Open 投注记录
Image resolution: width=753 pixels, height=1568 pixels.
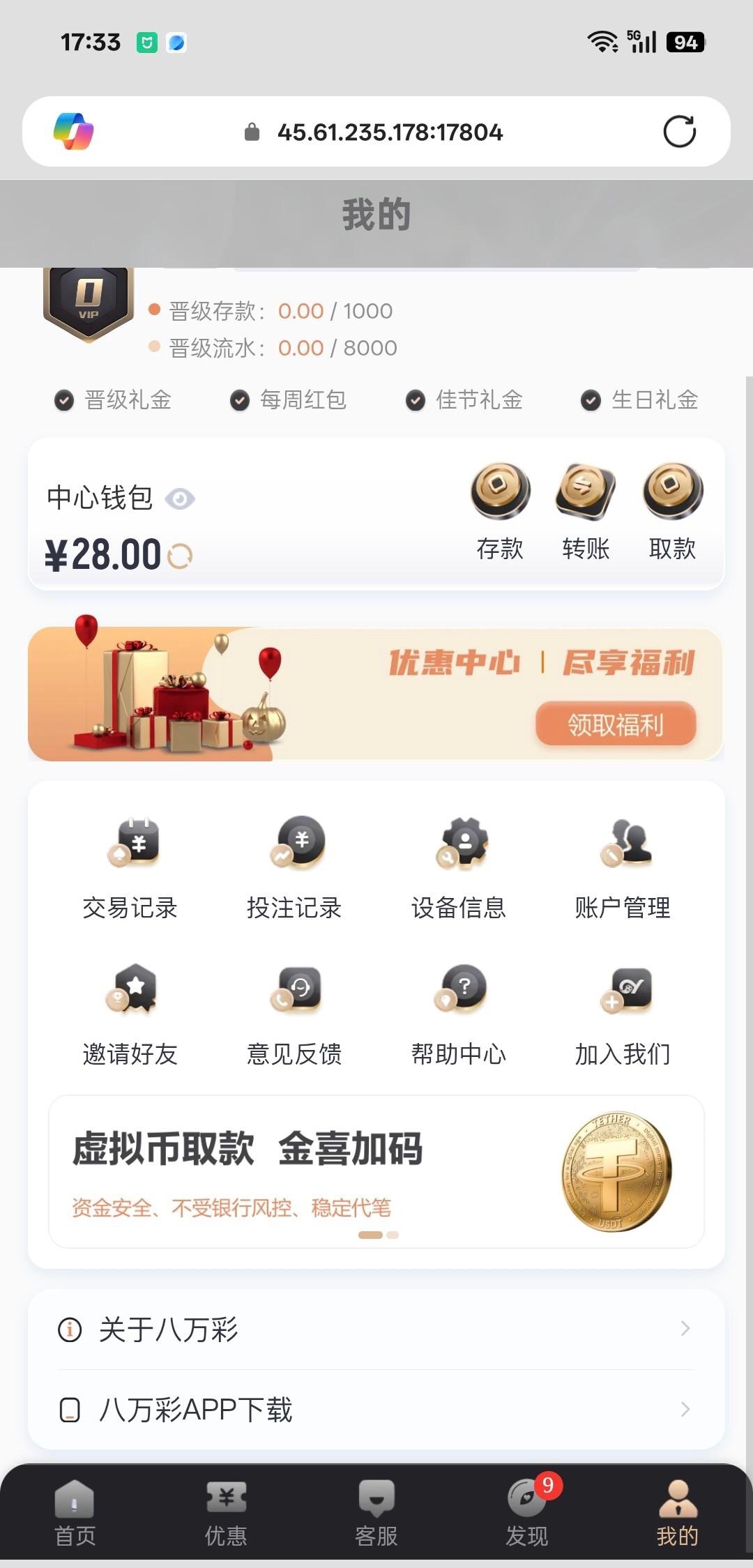click(x=294, y=867)
